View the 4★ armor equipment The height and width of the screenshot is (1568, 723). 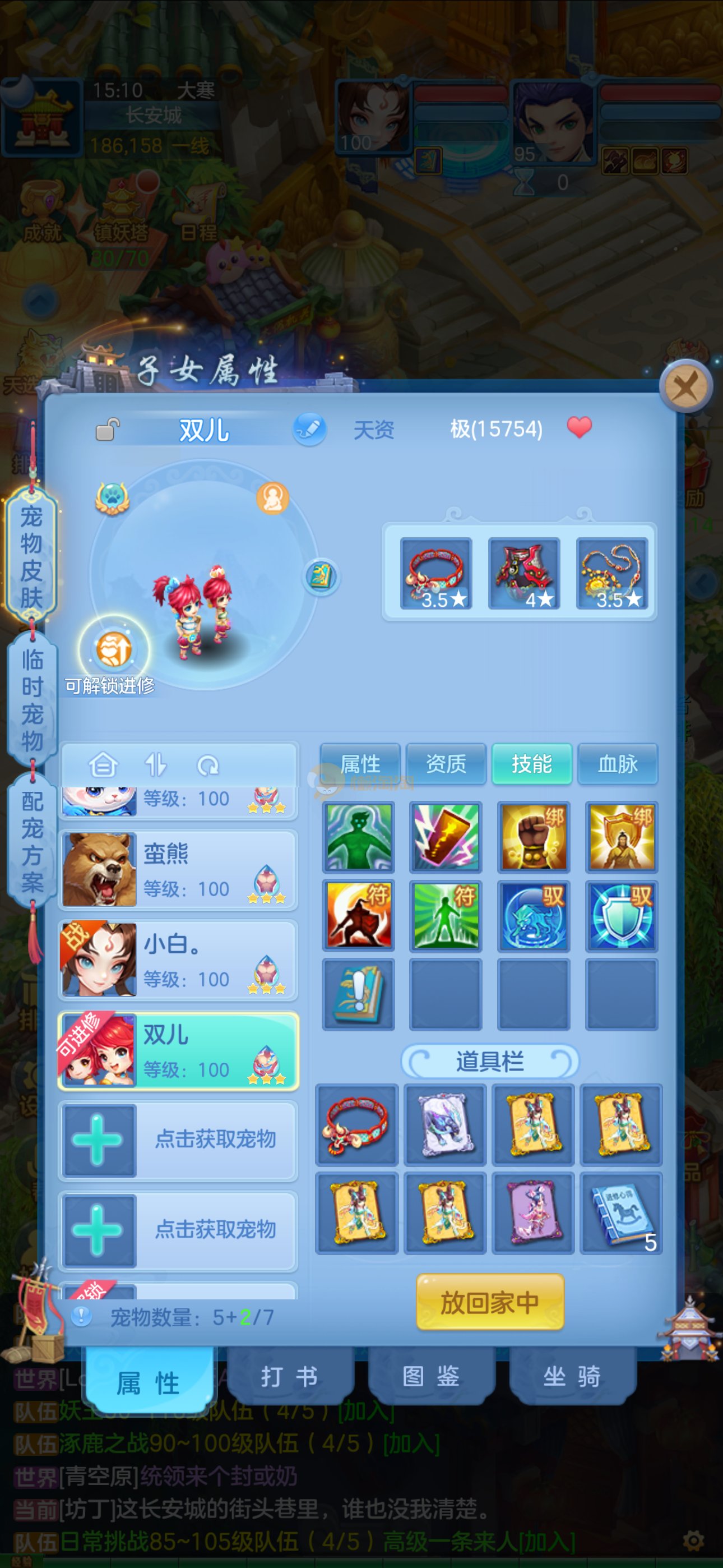[x=524, y=573]
